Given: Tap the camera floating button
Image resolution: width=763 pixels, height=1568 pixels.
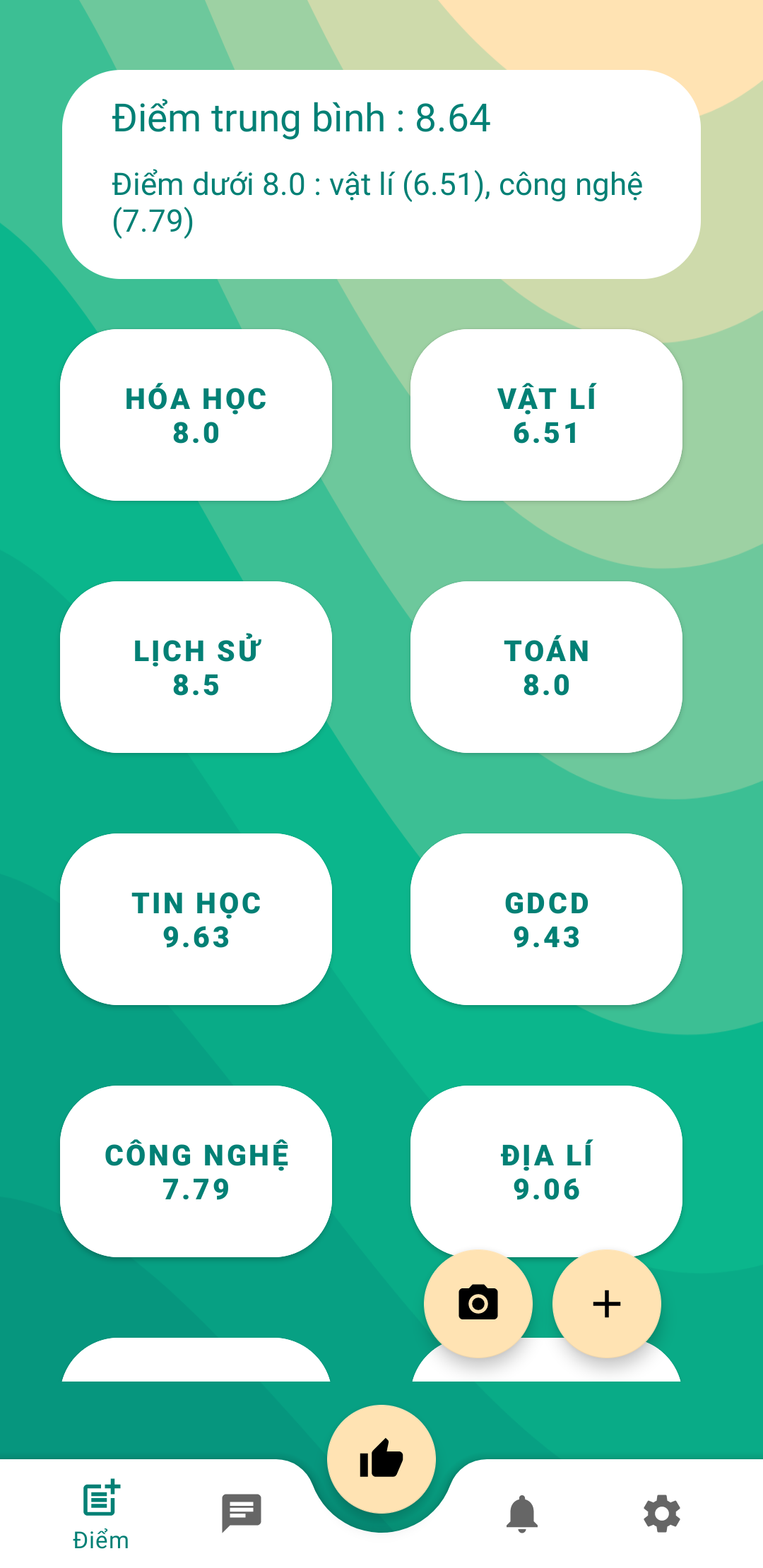Looking at the screenshot, I should coord(478,1304).
